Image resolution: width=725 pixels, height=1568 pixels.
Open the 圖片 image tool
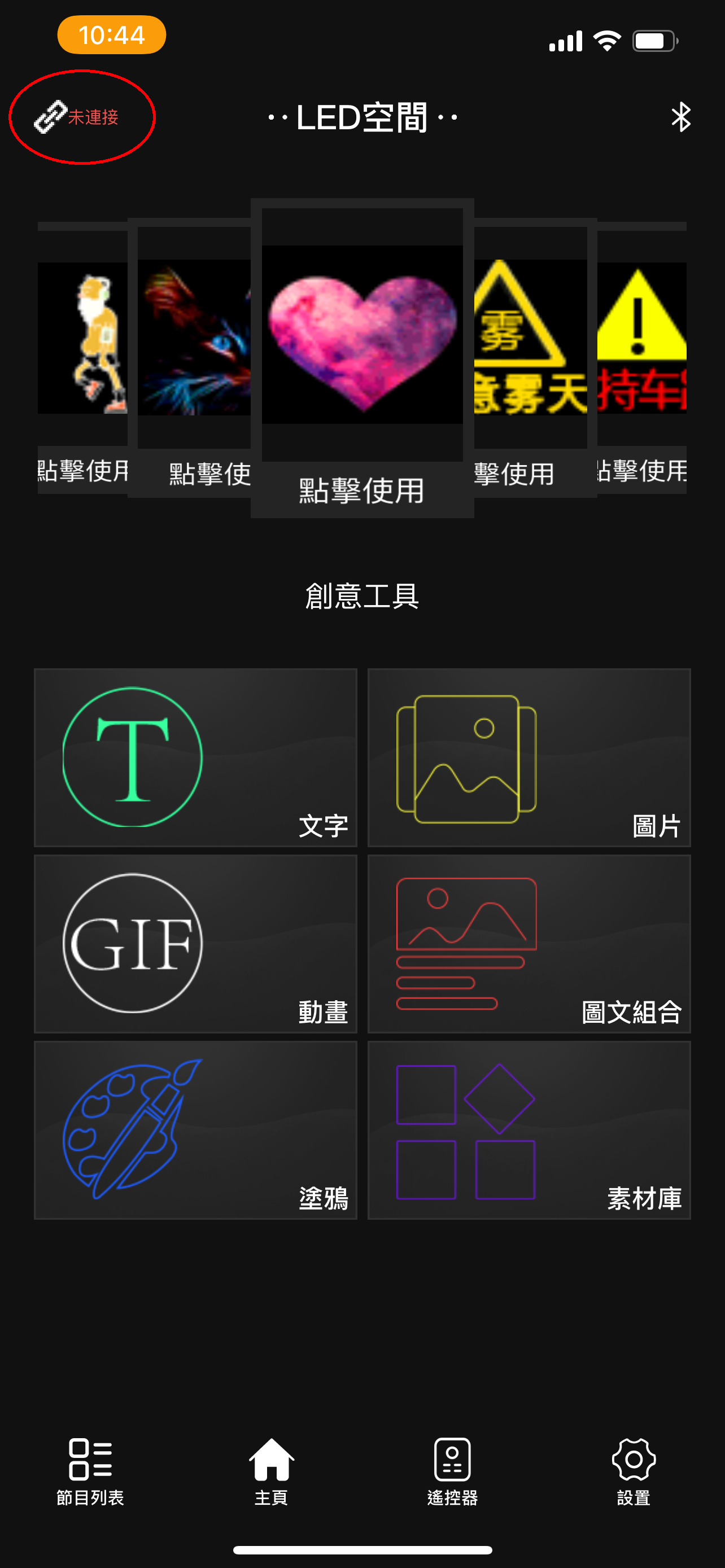coord(529,757)
